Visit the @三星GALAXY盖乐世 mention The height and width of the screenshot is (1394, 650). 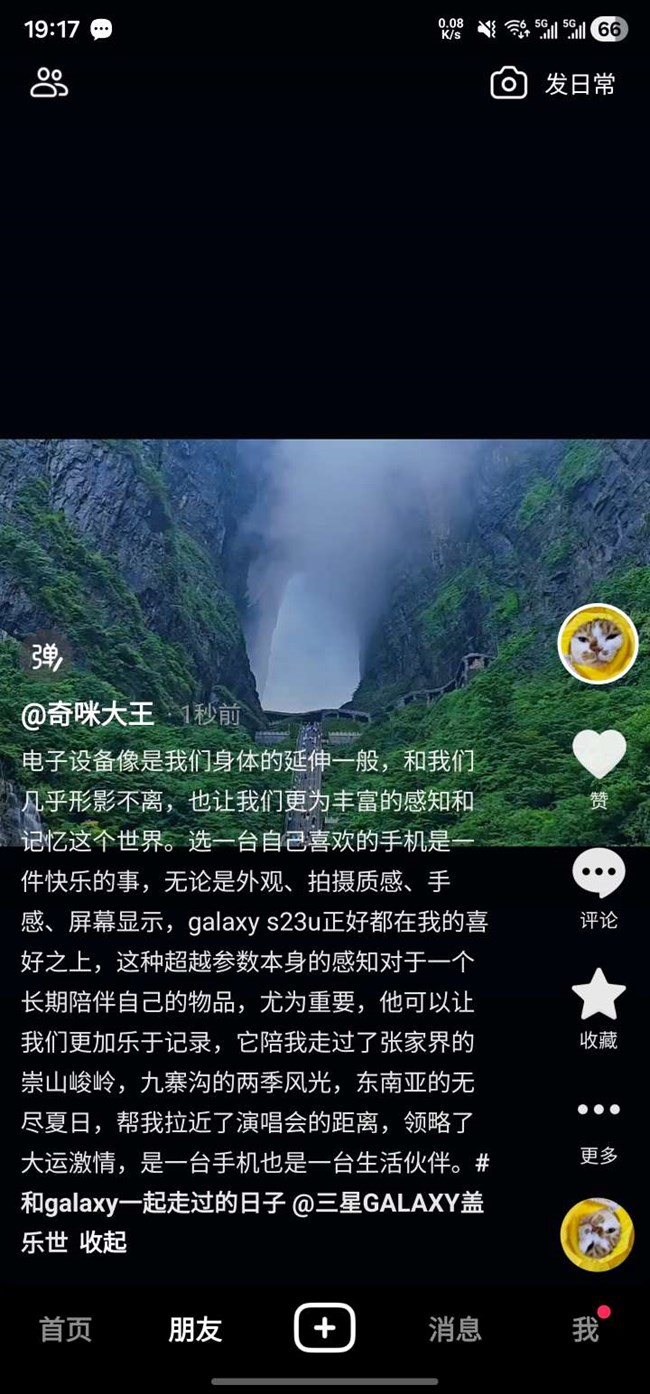tap(388, 1203)
